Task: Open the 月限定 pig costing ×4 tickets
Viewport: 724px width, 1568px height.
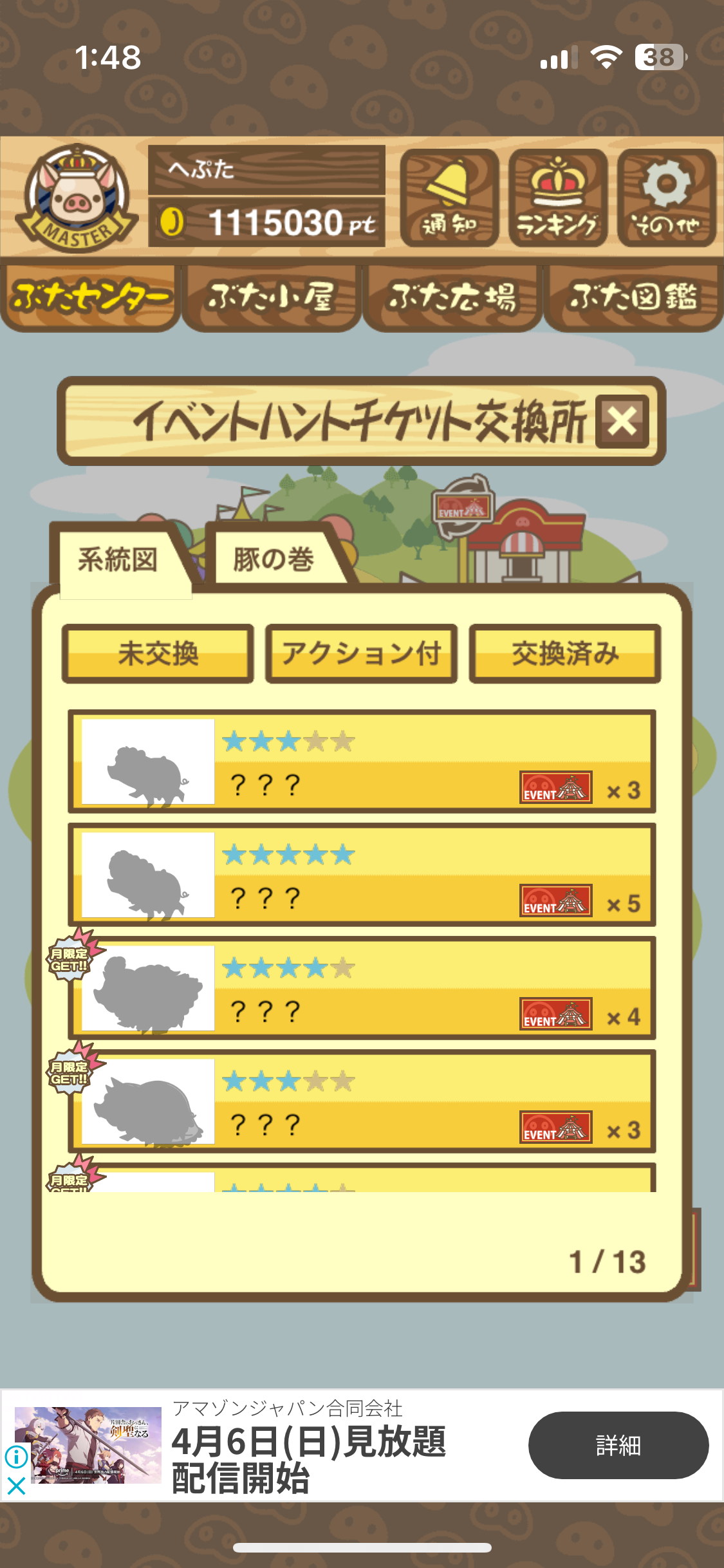Action: click(x=362, y=988)
